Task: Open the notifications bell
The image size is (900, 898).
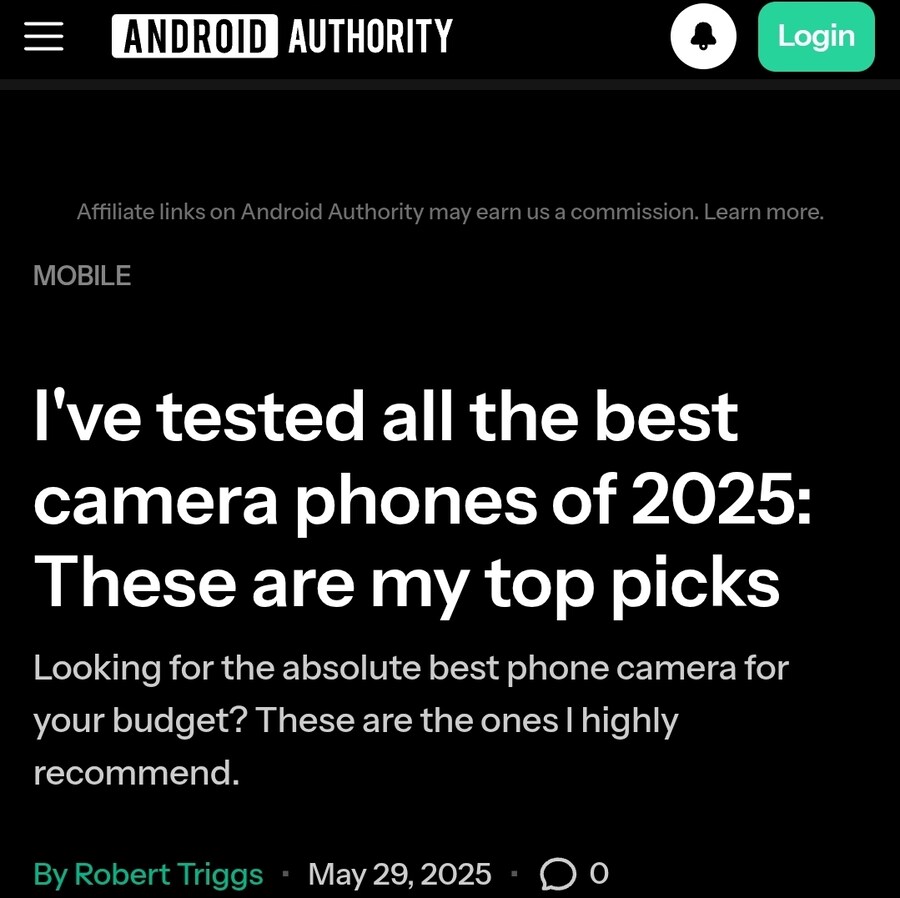Action: coord(703,37)
